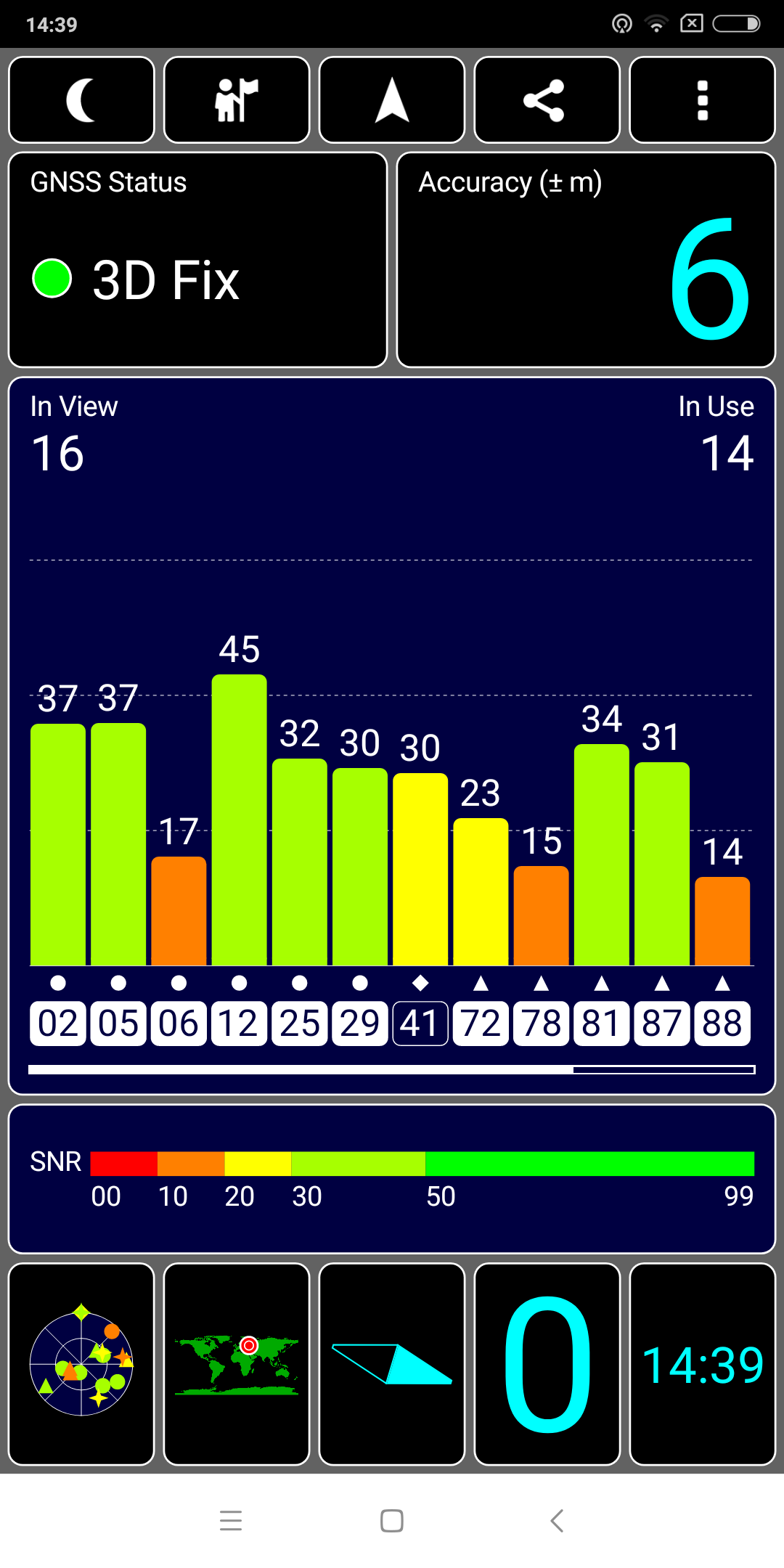Open the waypoint marker button
Image resolution: width=784 pixels, height=1568 pixels.
click(x=237, y=99)
